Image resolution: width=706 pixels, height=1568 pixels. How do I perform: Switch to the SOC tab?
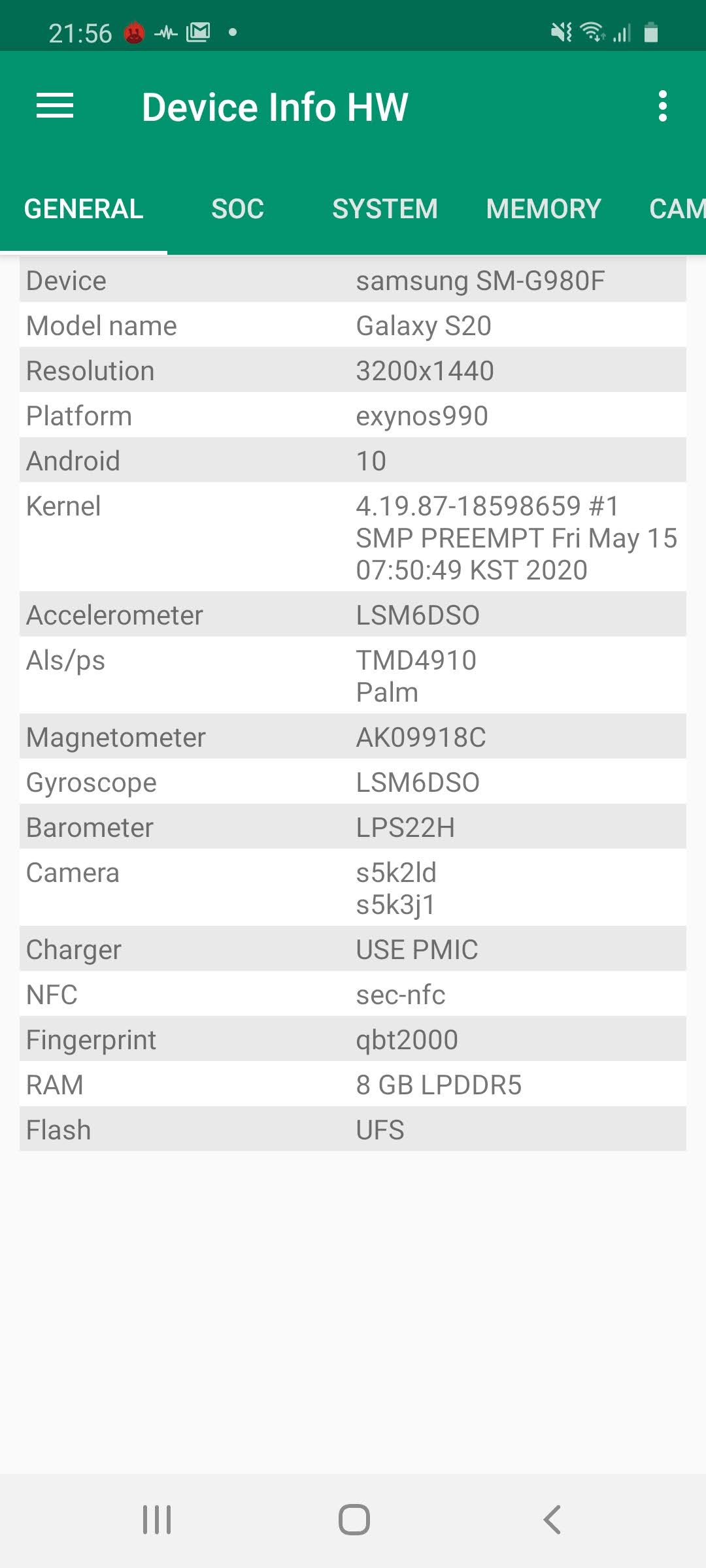tap(238, 209)
